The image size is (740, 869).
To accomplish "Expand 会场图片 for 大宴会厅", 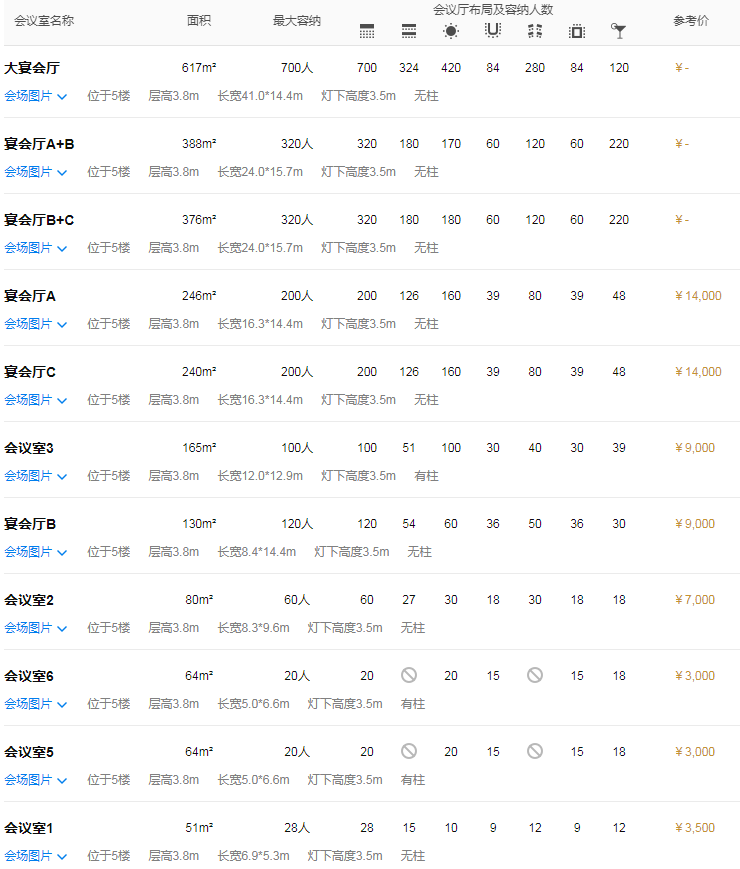I will click(x=35, y=96).
